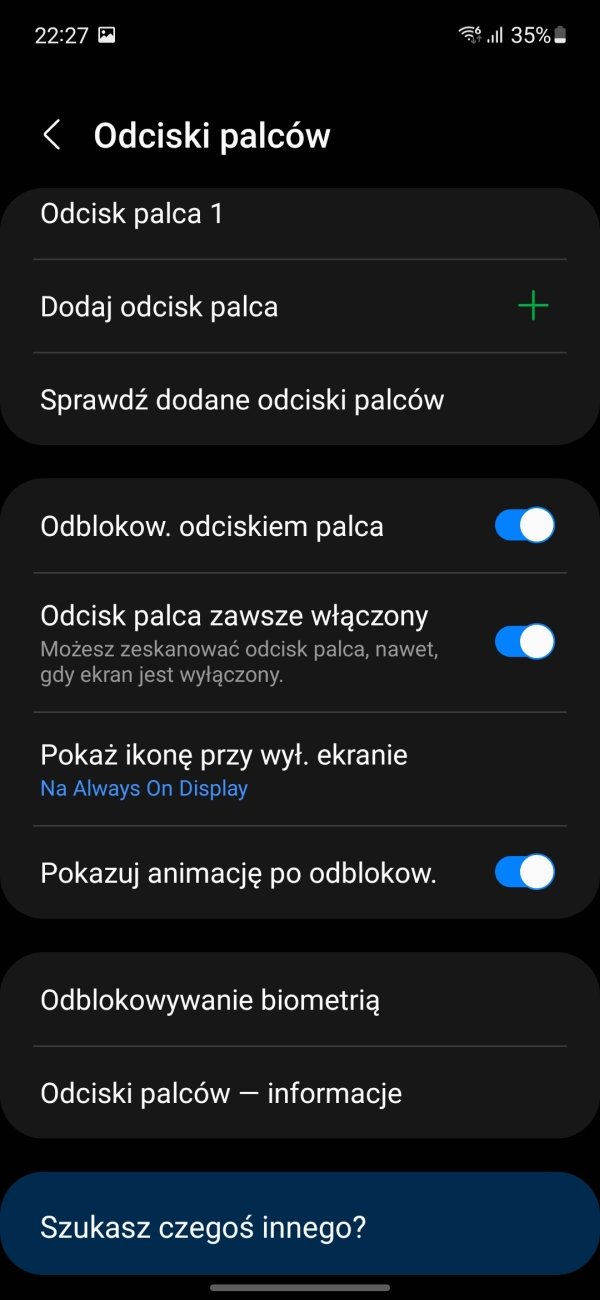The height and width of the screenshot is (1300, 600).
Task: Toggle Pokazuj animację po odblokow.
Action: (525, 872)
